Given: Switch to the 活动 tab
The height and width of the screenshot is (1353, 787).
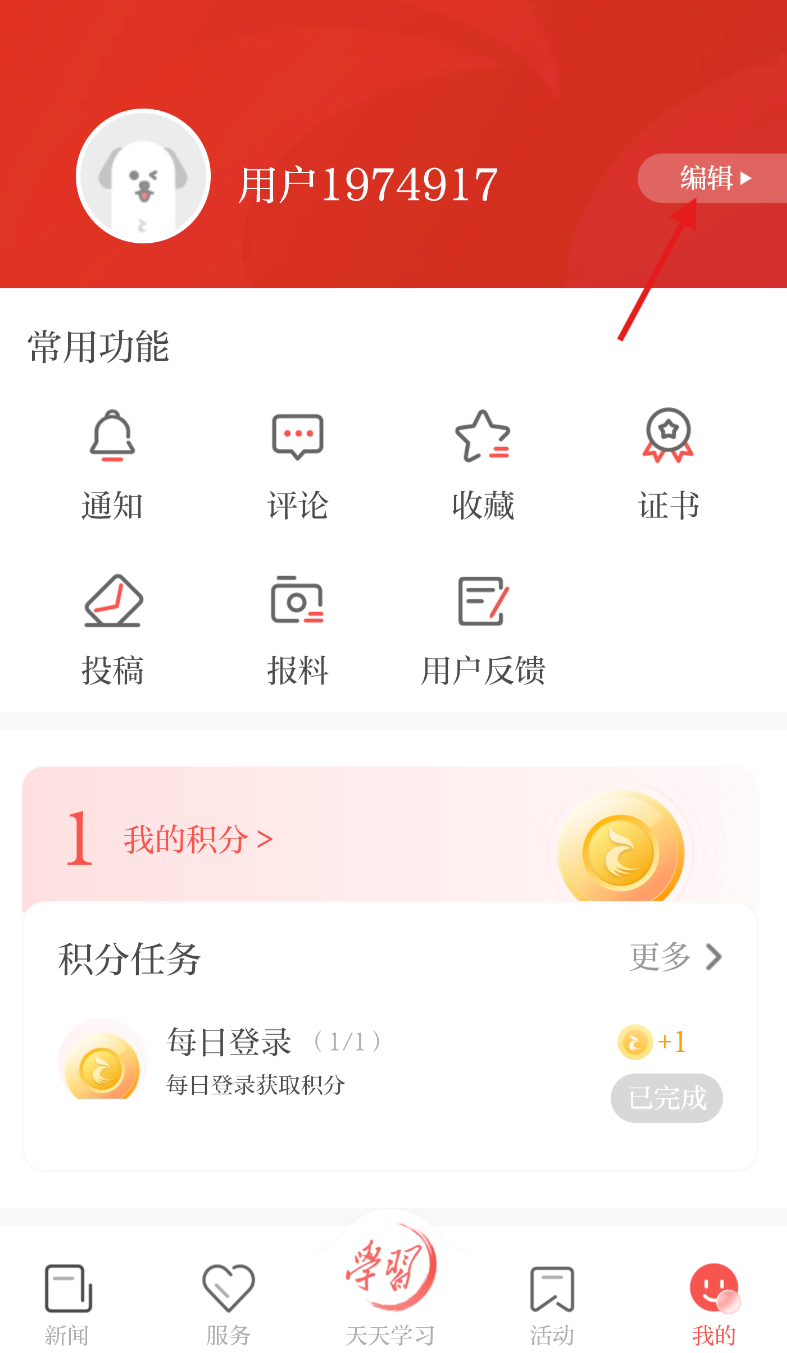Looking at the screenshot, I should point(552,1305).
